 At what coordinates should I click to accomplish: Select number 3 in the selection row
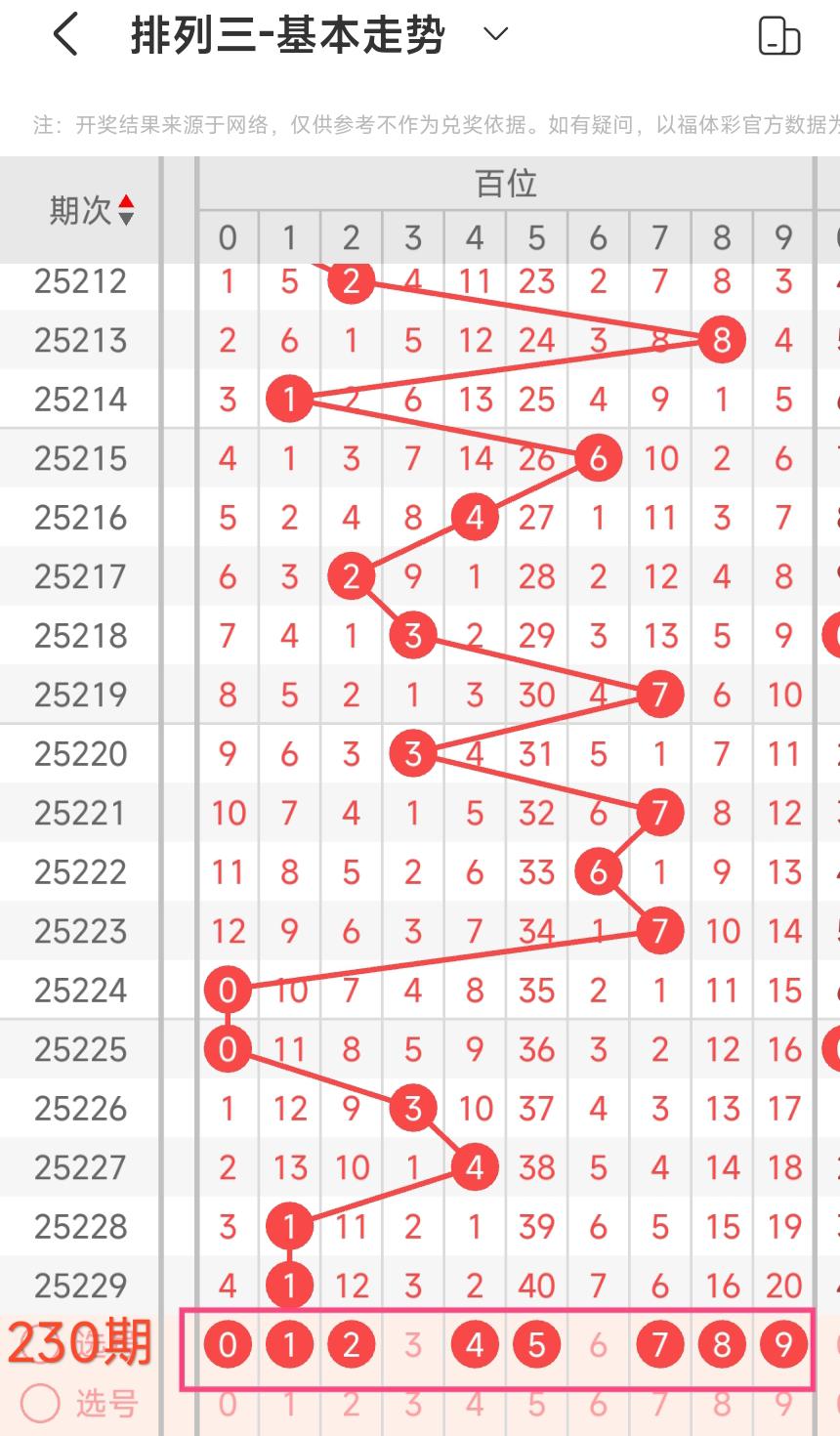coord(413,1345)
